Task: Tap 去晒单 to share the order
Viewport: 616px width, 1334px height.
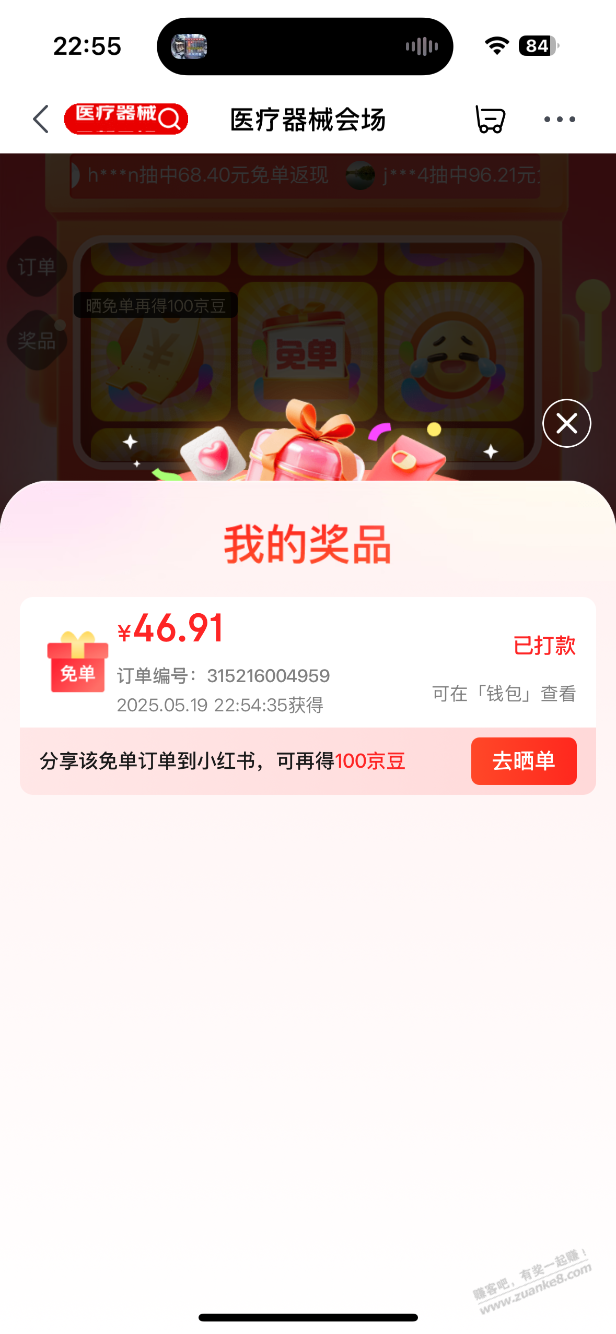Action: point(523,761)
